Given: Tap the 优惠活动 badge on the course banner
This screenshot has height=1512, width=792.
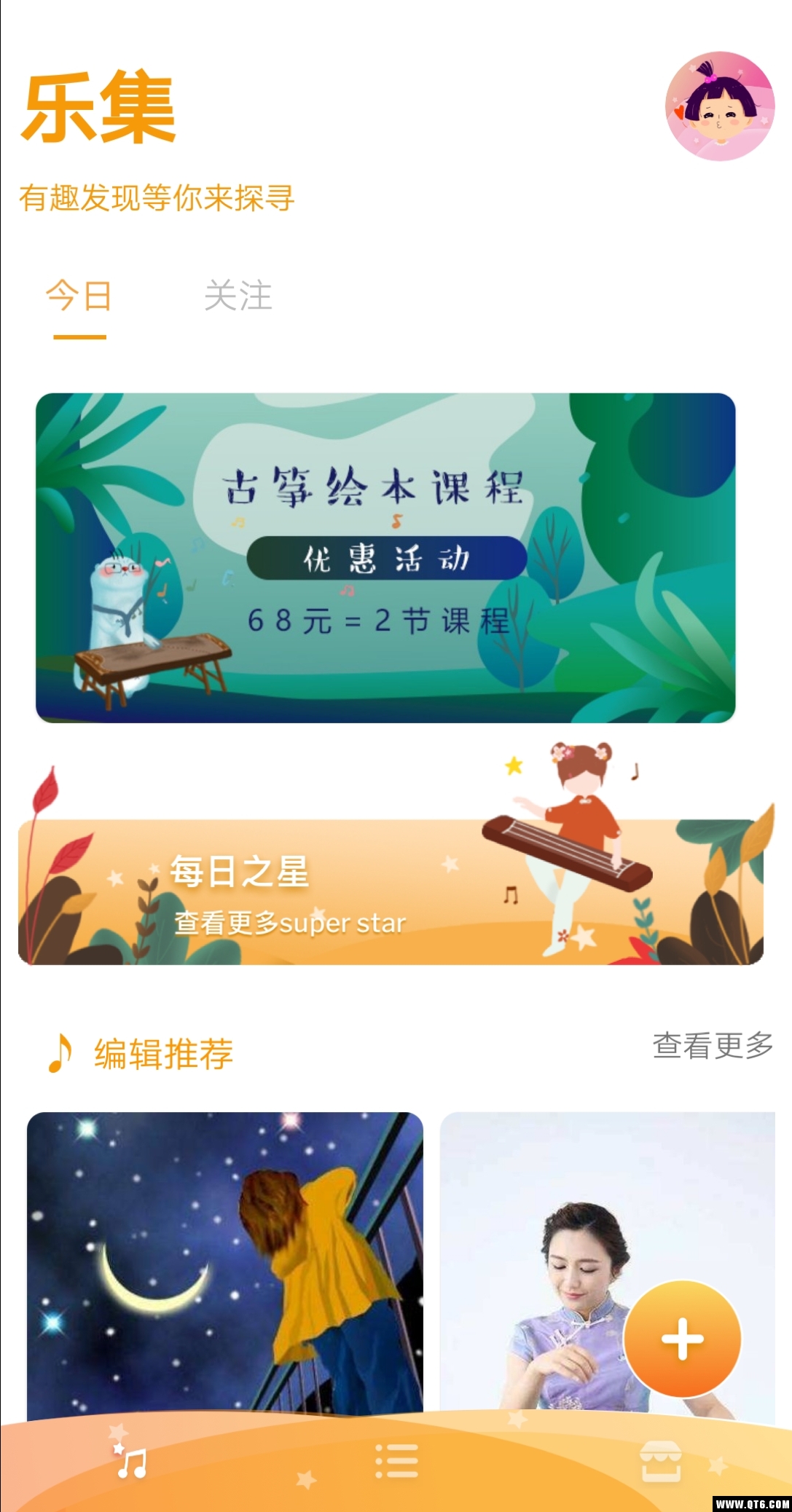Looking at the screenshot, I should pos(386,557).
